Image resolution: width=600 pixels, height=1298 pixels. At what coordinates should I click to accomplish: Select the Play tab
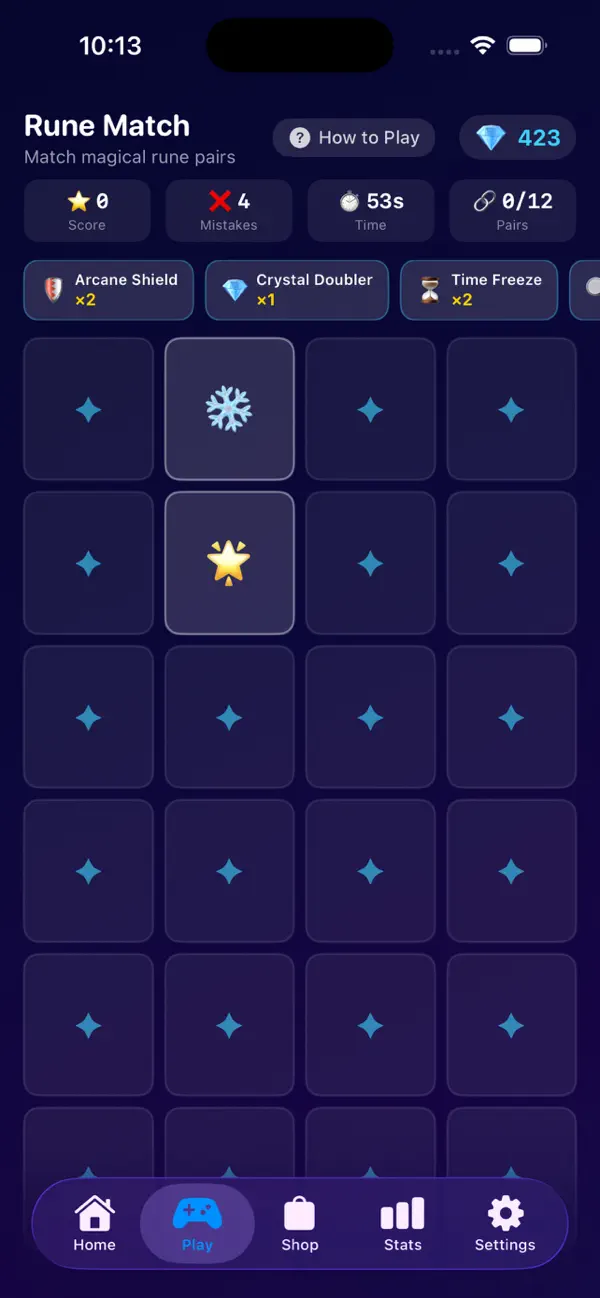pos(197,1225)
